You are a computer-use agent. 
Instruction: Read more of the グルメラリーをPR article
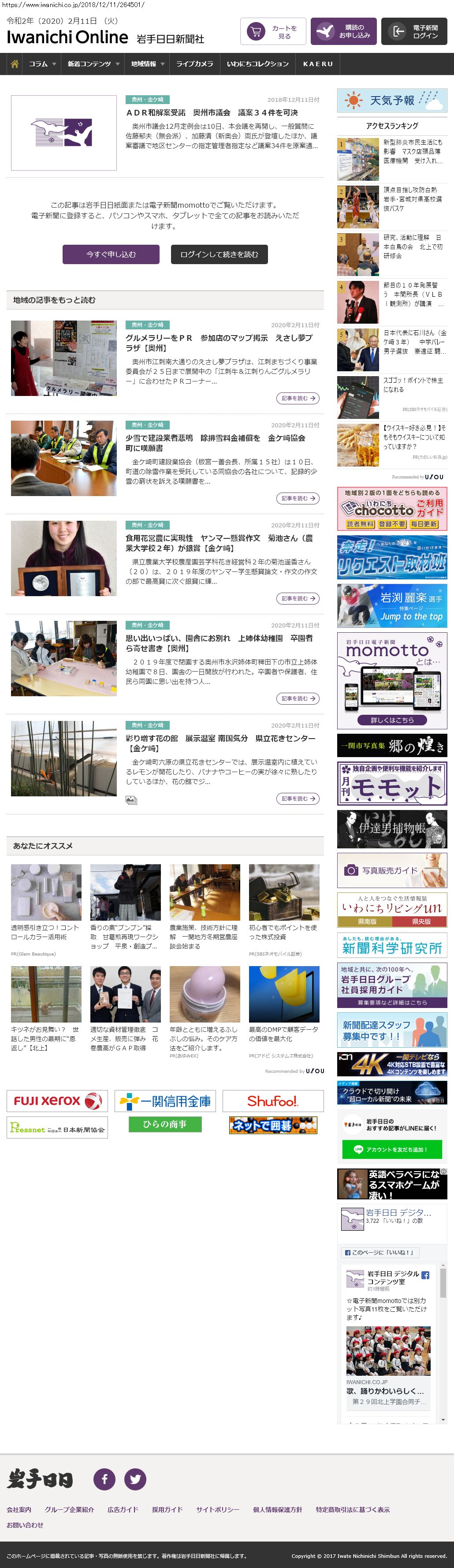pyautogui.click(x=298, y=398)
